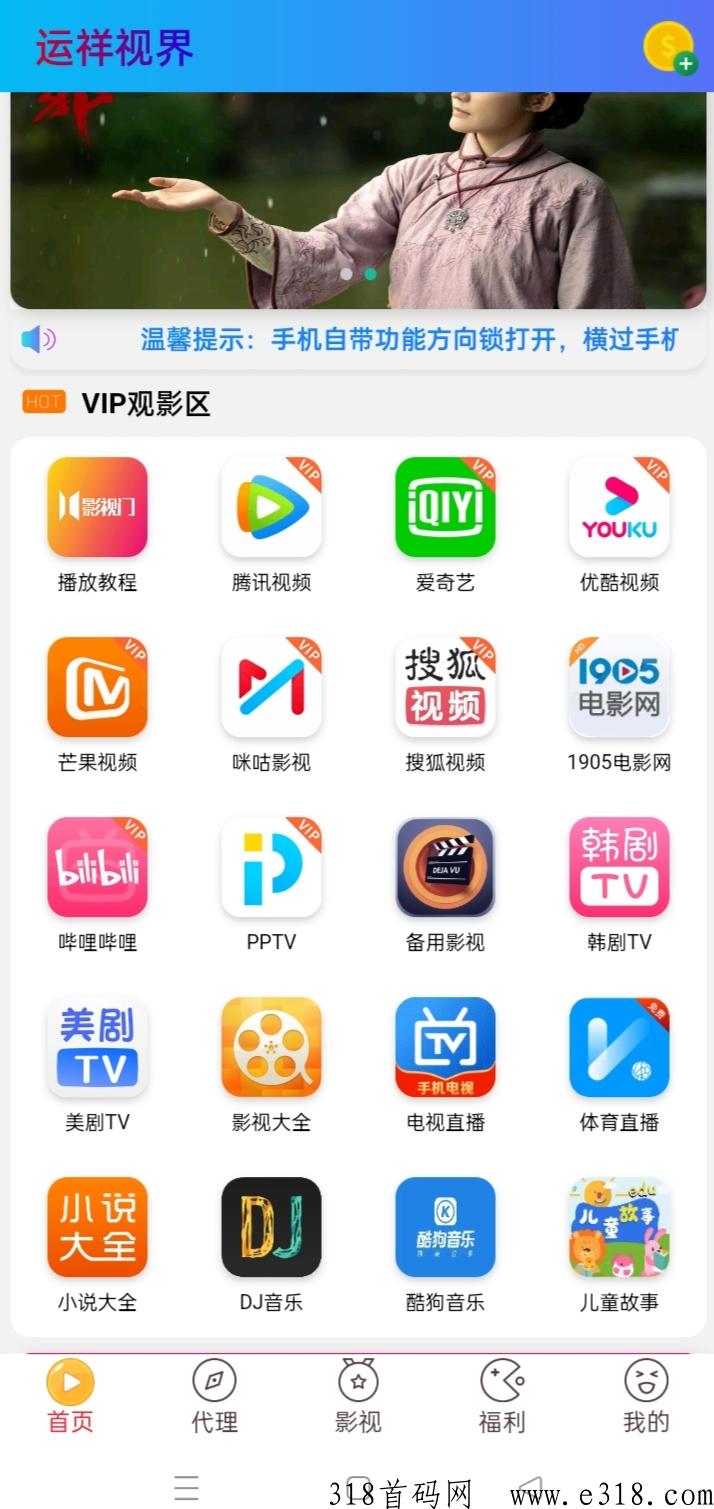714x1509 pixels.
Task: Switch to the 影视 tab
Action: pos(358,1396)
